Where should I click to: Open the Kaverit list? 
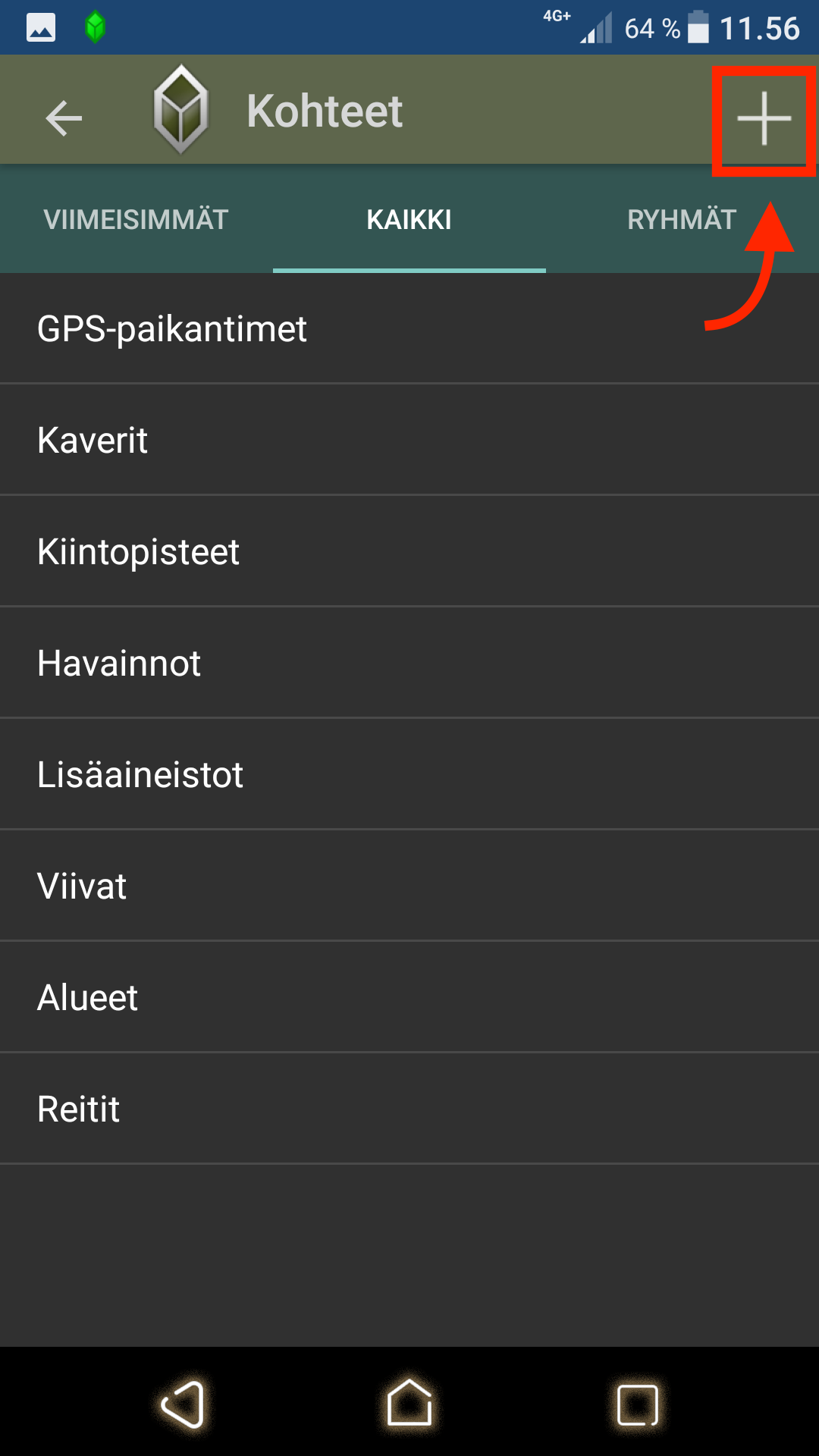coord(409,441)
